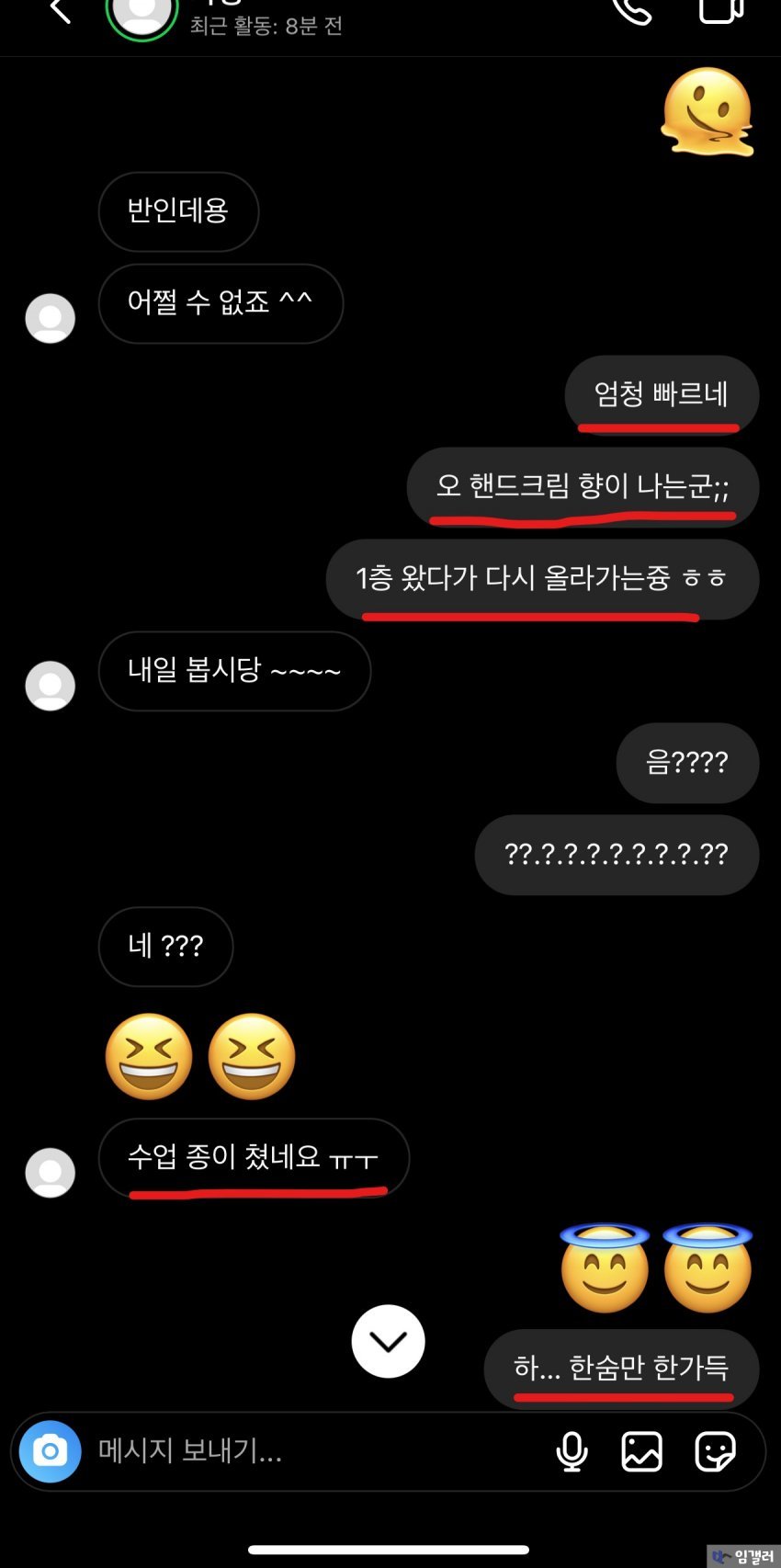Start a voice call
781x1568 pixels.
pos(632,9)
